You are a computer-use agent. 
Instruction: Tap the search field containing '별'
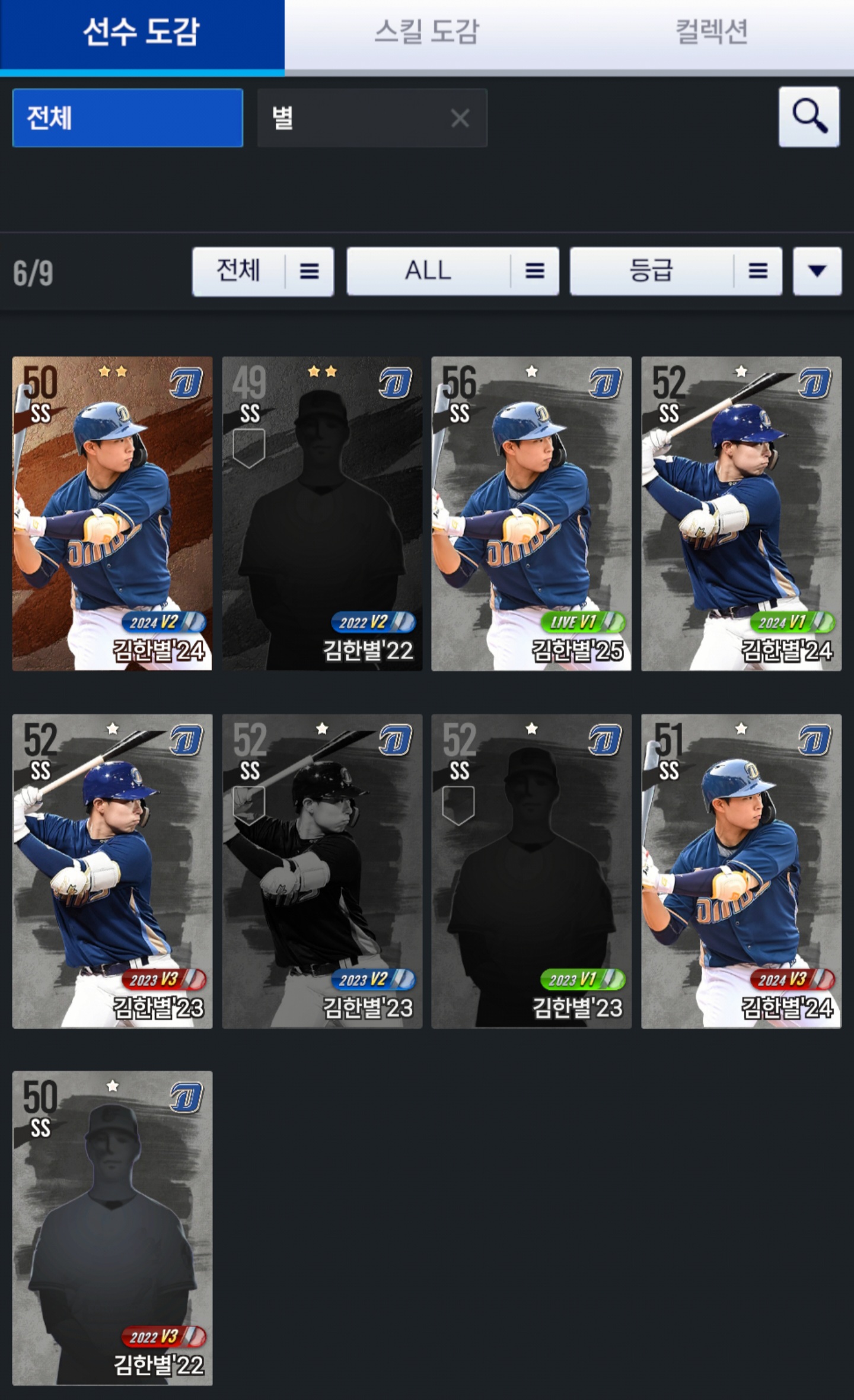click(x=350, y=118)
